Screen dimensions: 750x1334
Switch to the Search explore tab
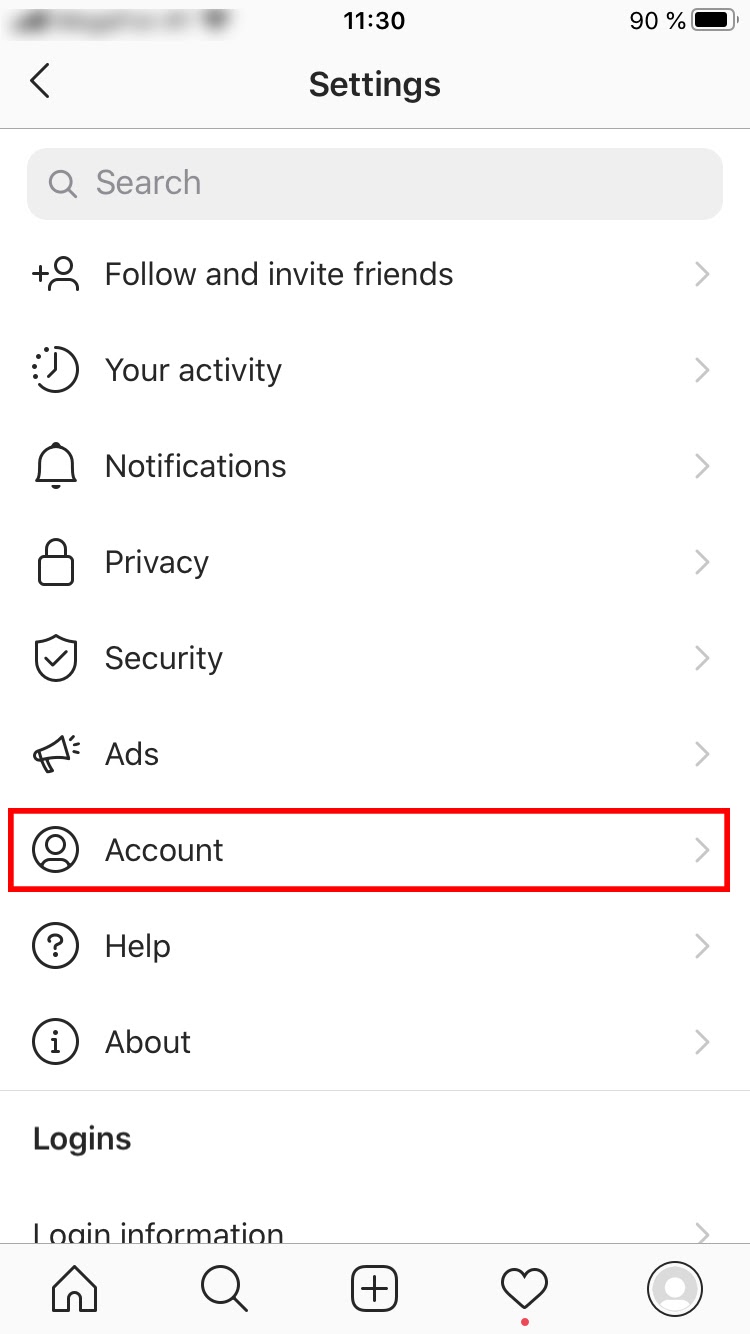tap(225, 1289)
